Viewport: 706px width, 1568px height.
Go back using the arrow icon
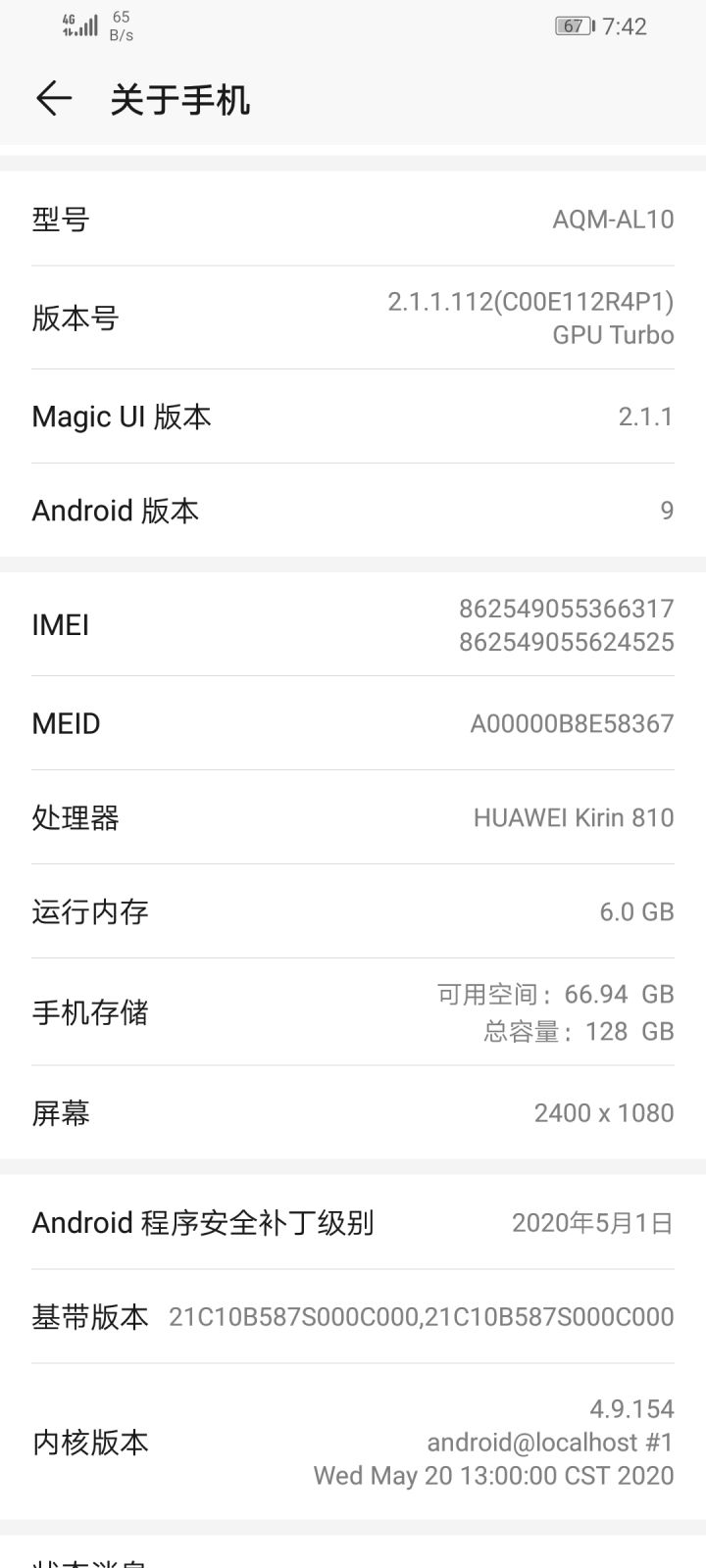[x=54, y=98]
